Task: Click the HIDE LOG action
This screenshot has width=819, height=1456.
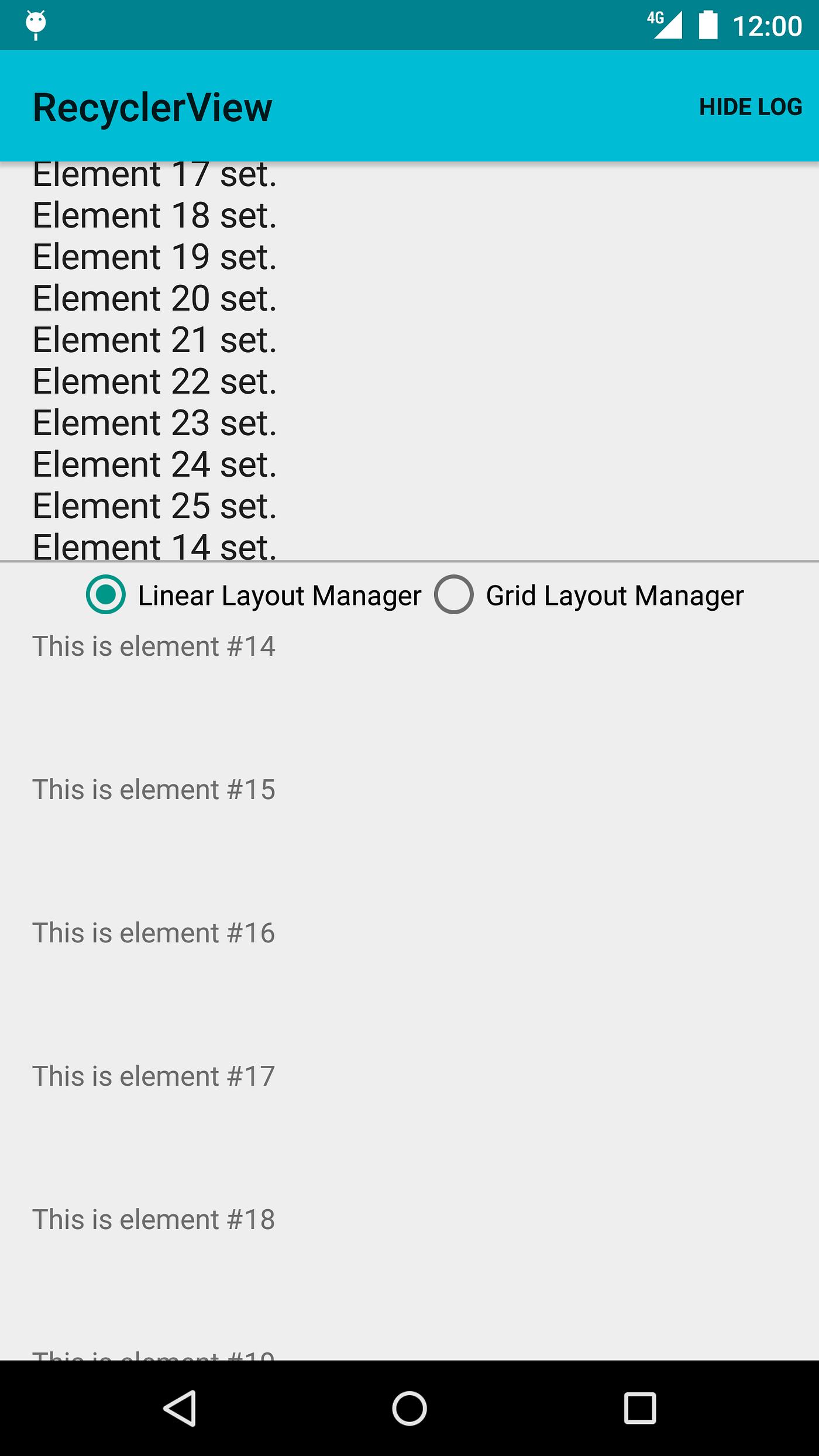Action: (x=751, y=106)
